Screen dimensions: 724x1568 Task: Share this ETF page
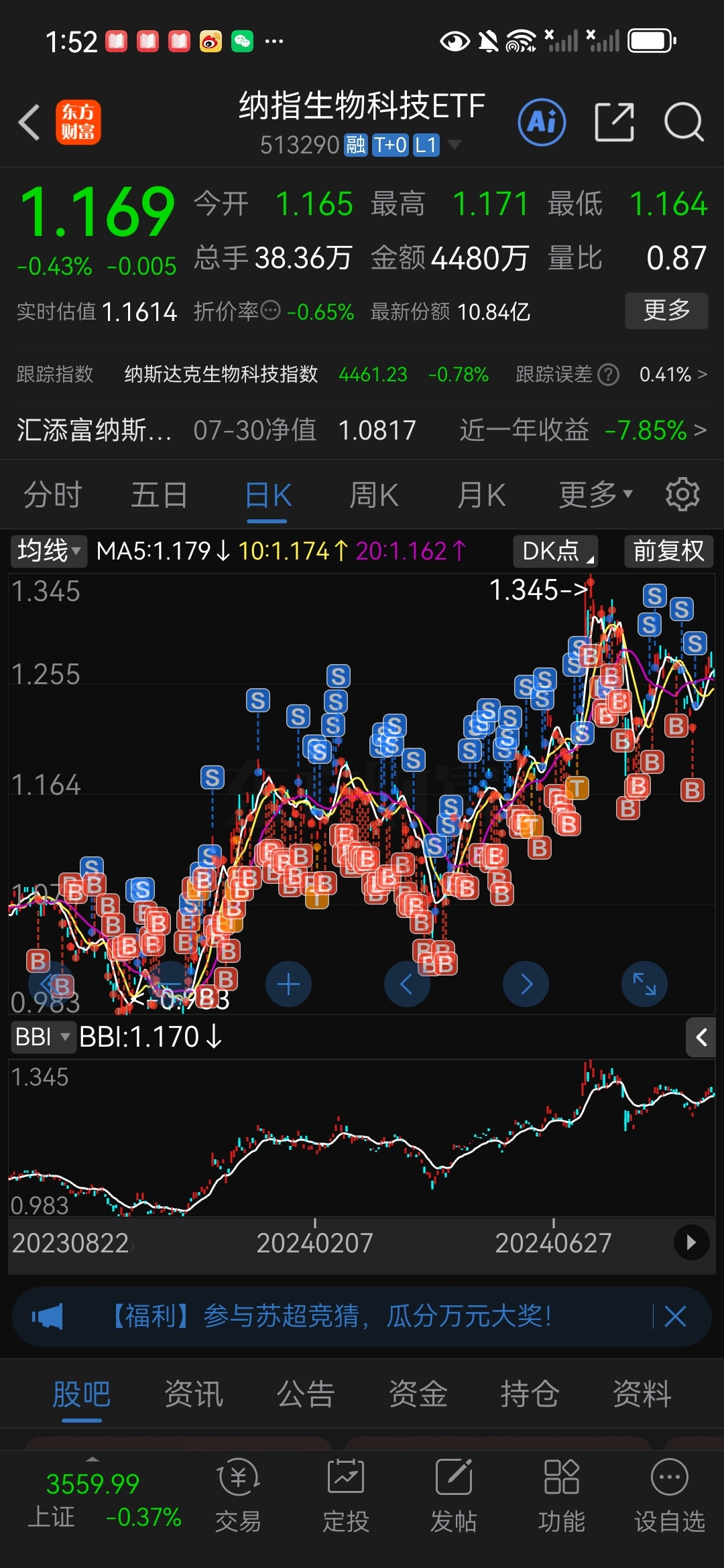614,123
